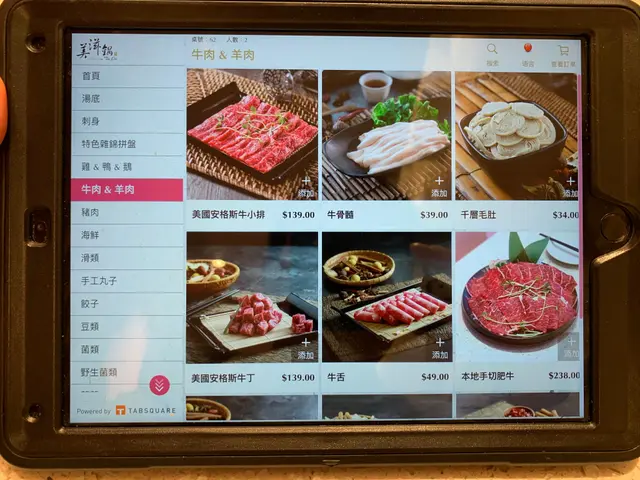Add 牛舌 to the order
The image size is (640, 480).
pos(439,349)
